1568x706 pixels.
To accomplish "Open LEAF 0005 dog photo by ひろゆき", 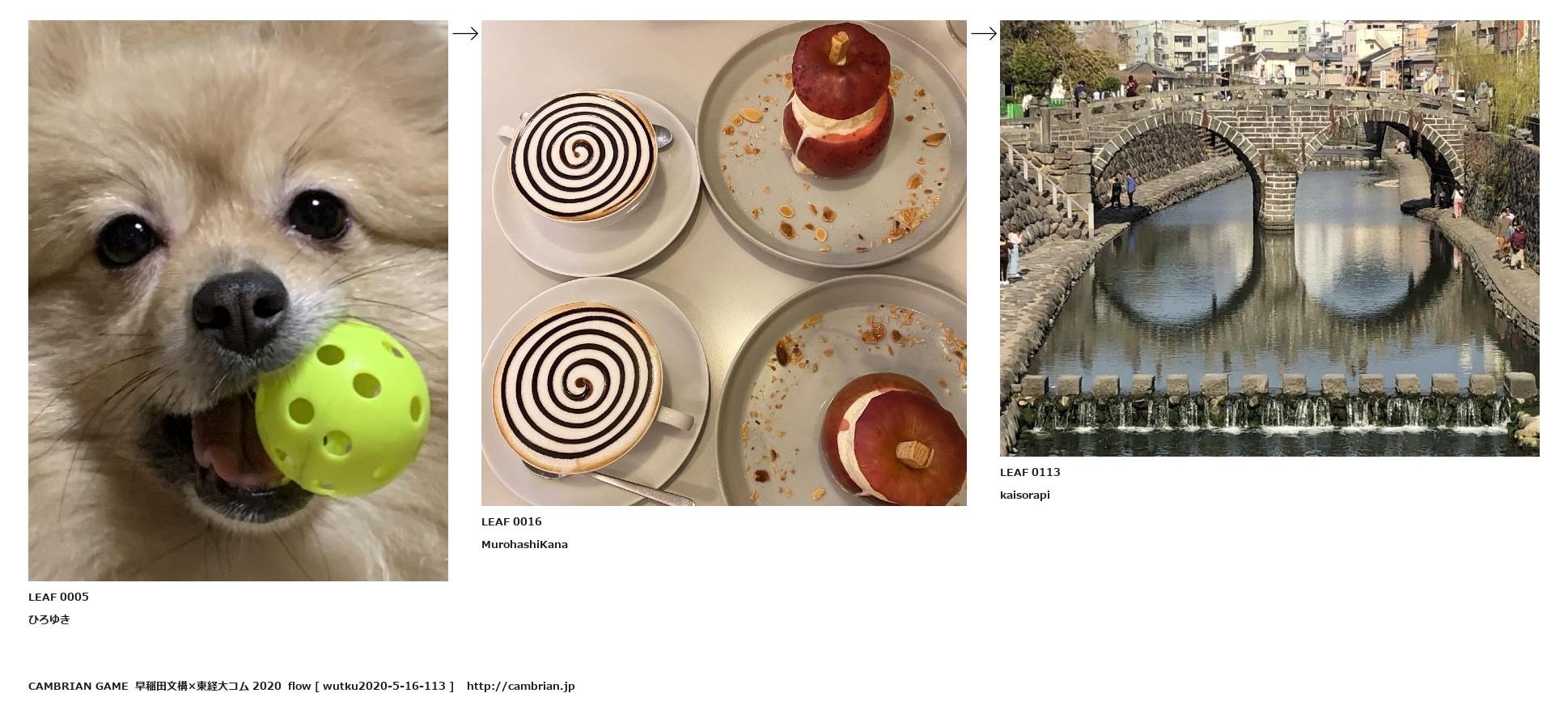I will pyautogui.click(x=238, y=300).
